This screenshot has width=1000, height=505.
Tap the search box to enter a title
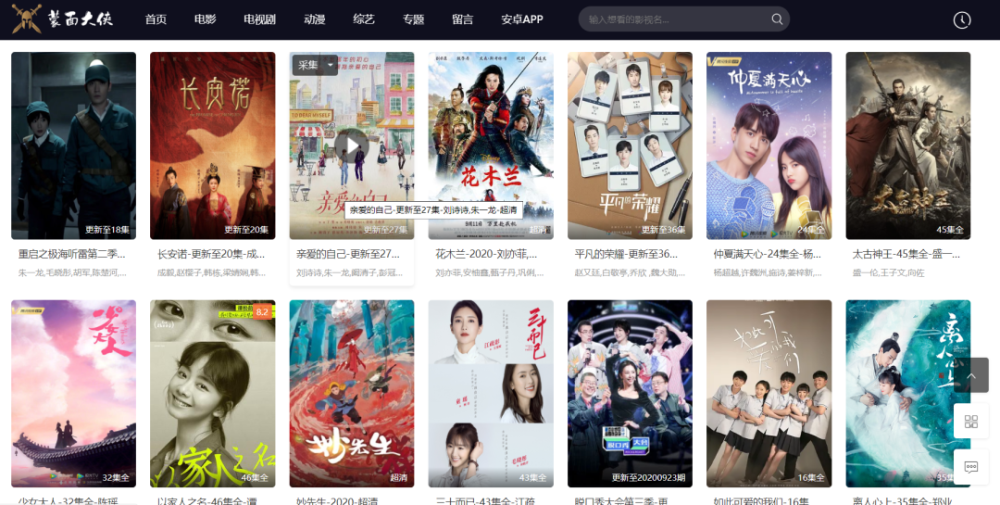[670, 19]
